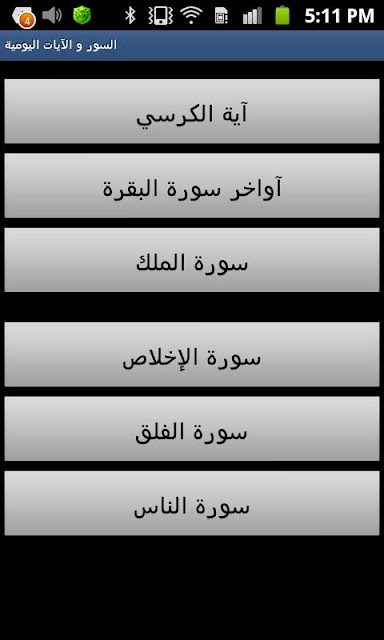Select أواخر سورة البقرة

[x=192, y=186]
